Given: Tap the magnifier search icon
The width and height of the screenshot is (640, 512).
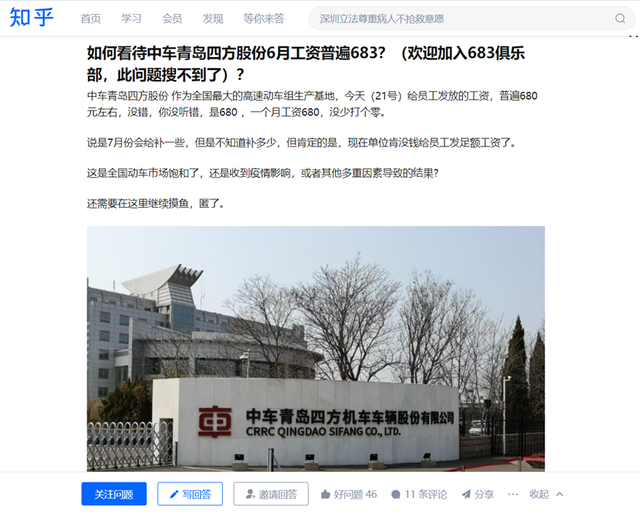Looking at the screenshot, I should (x=621, y=19).
